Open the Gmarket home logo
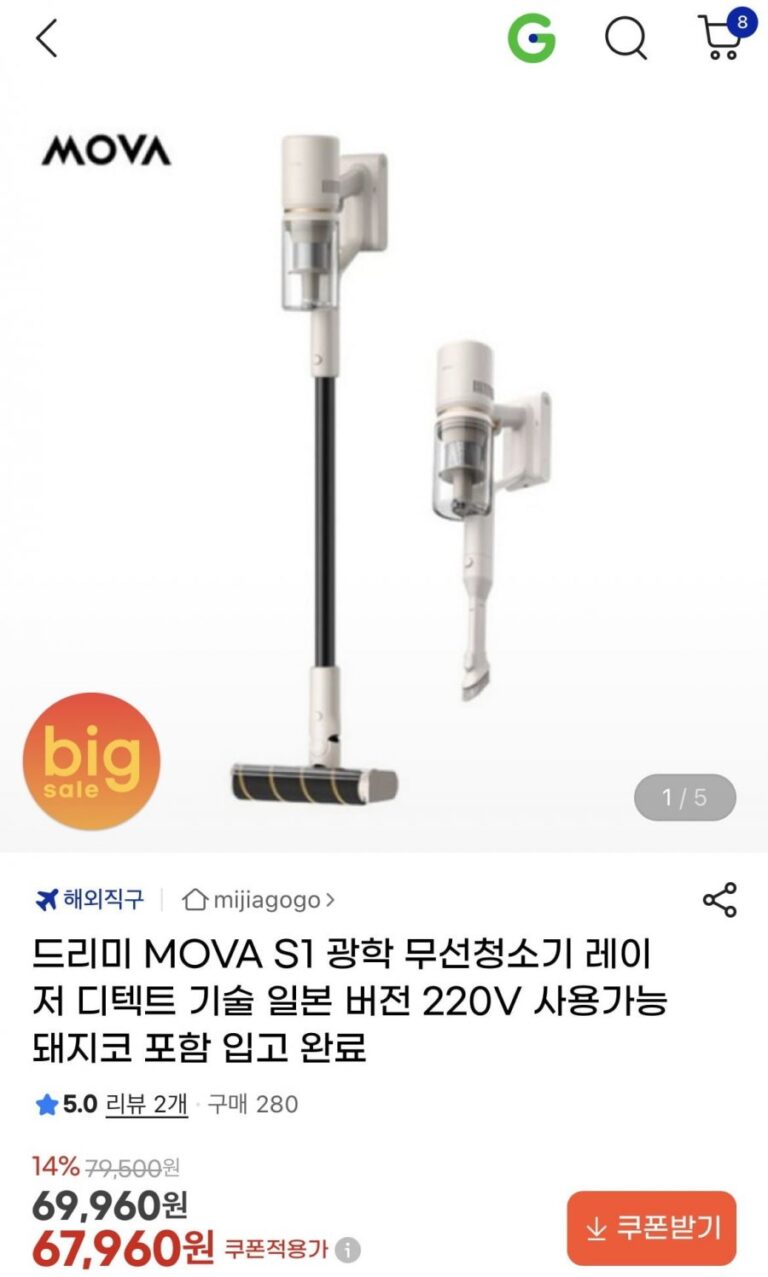 pos(531,38)
